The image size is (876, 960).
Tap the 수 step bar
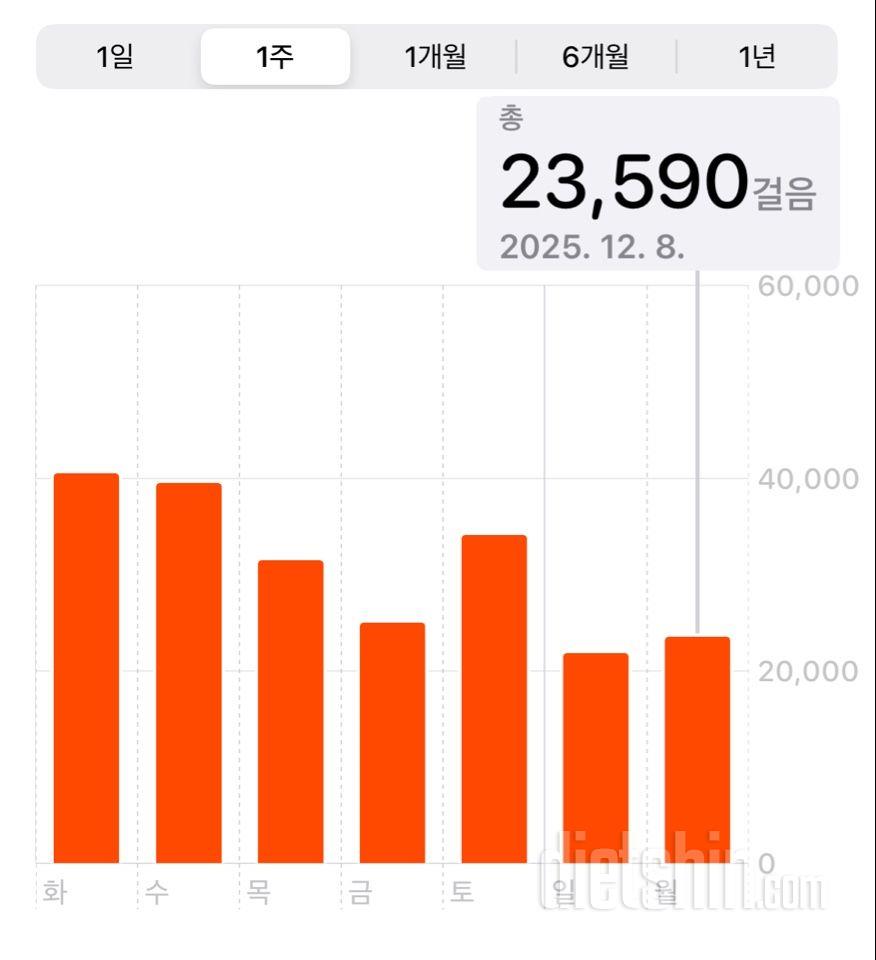pyautogui.click(x=188, y=673)
